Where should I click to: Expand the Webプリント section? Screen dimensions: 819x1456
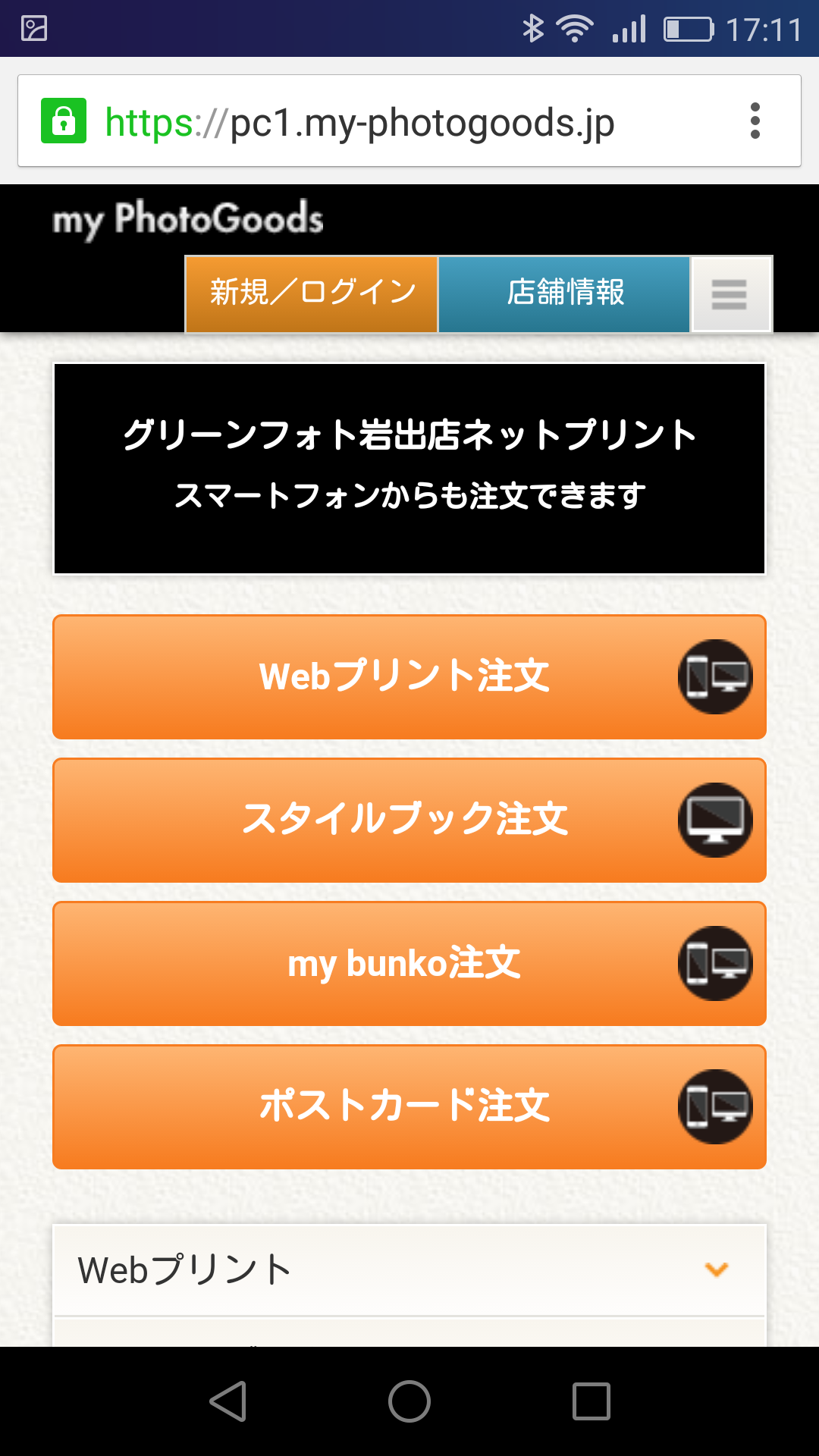[409, 1269]
